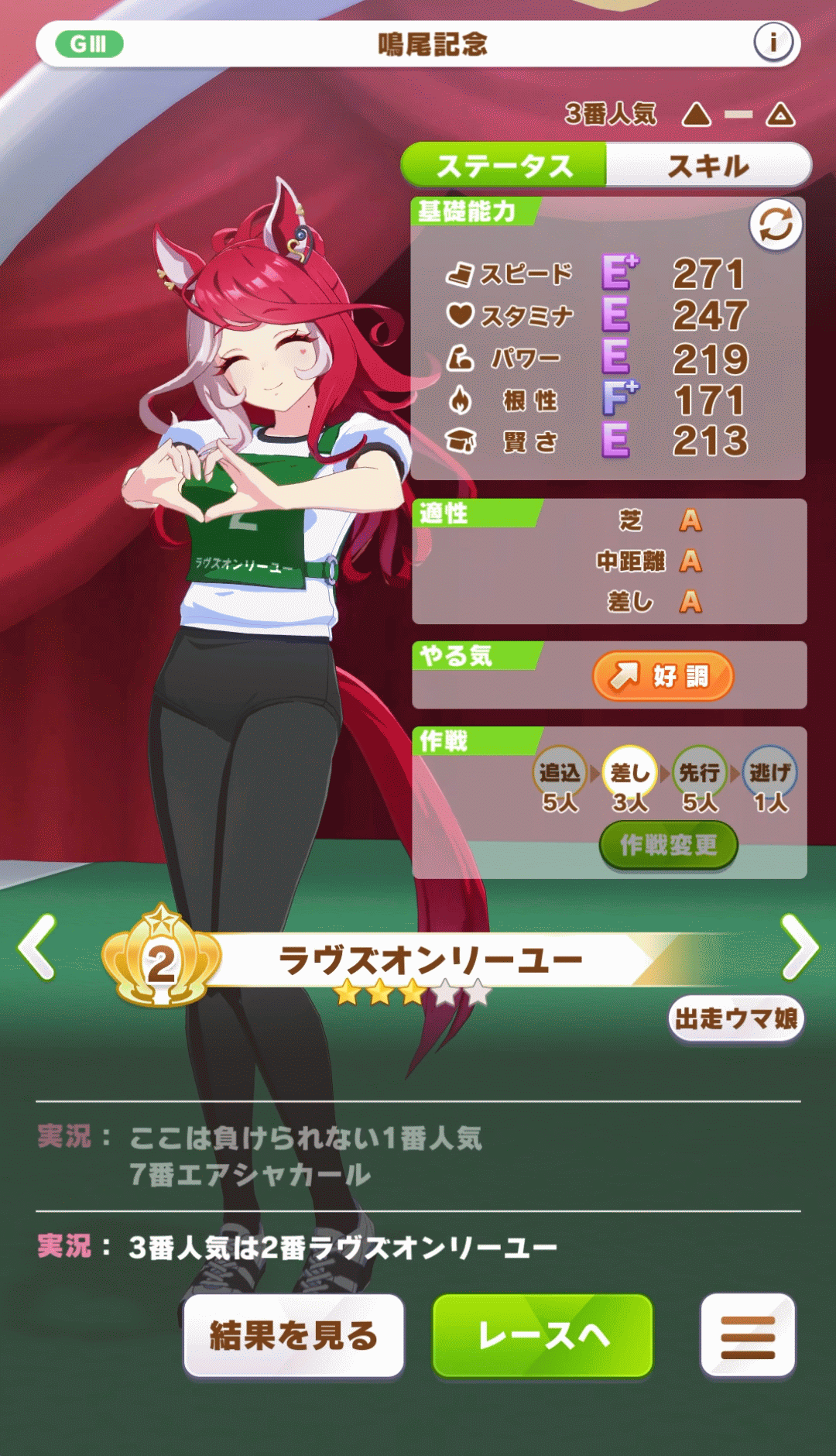Tap the 作戦変更 button

point(668,845)
